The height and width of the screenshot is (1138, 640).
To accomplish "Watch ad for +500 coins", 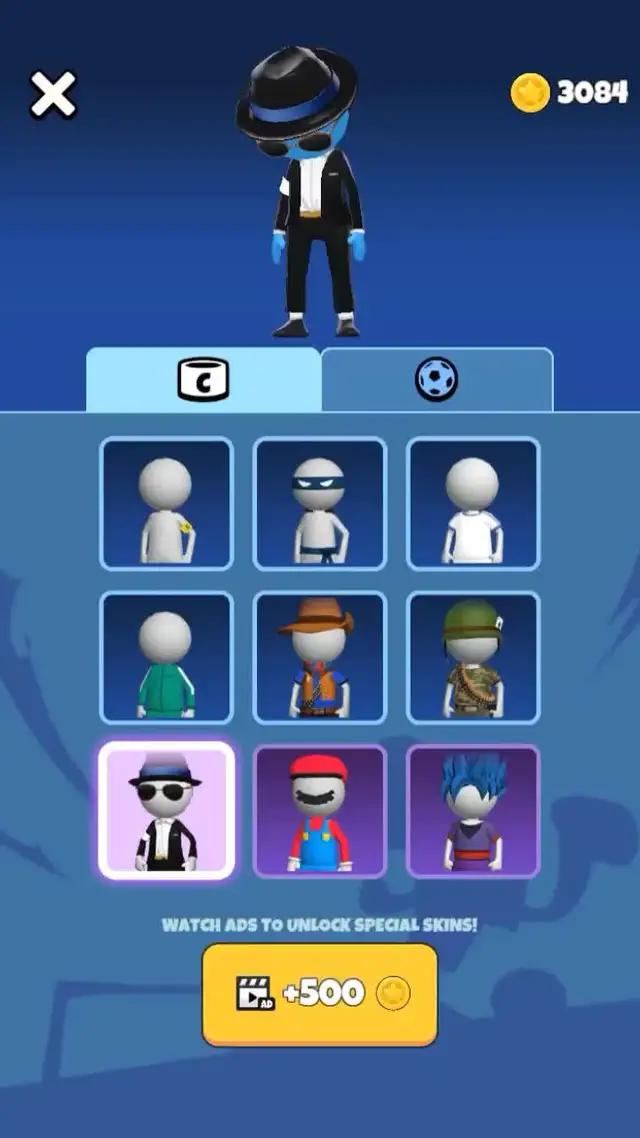I will pyautogui.click(x=320, y=994).
